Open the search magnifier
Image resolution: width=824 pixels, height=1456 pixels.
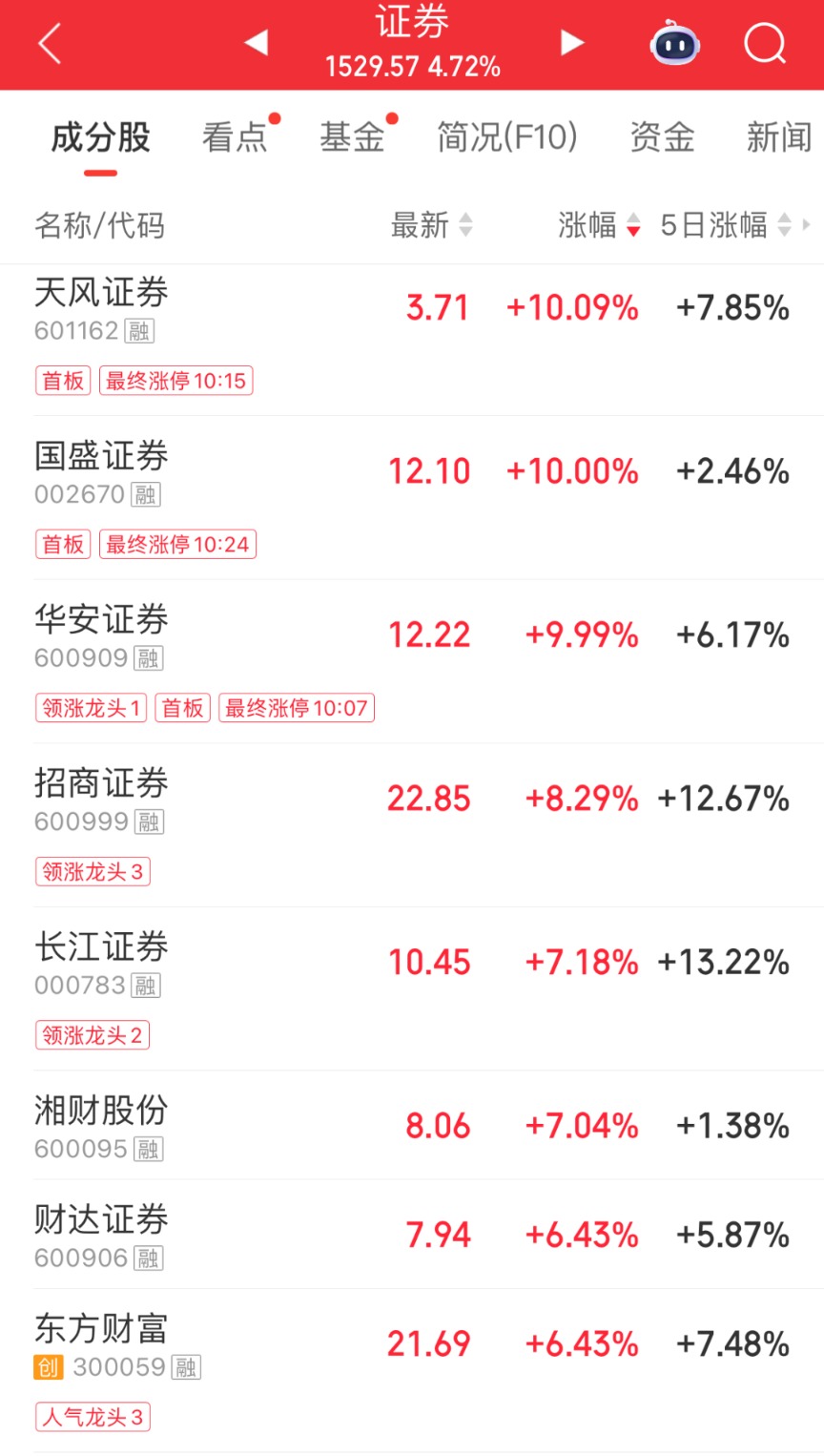765,43
